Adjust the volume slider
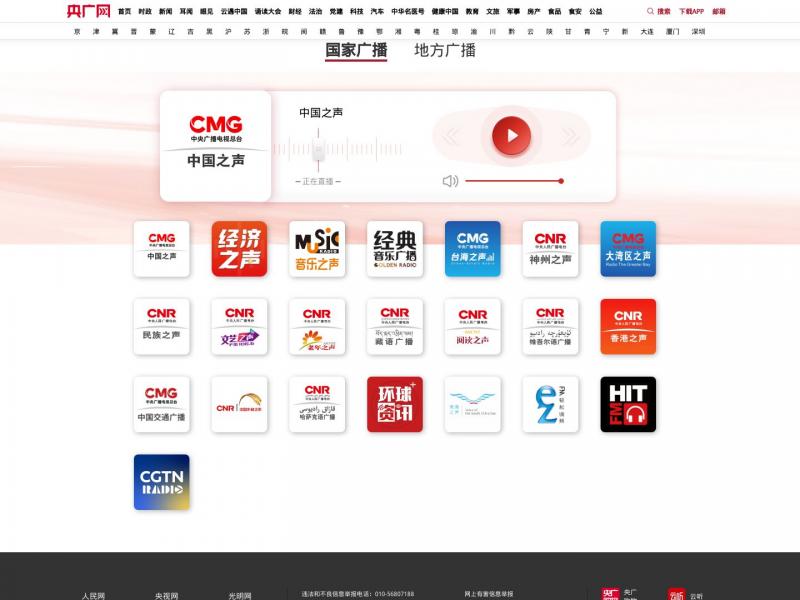The height and width of the screenshot is (600, 800). tap(513, 181)
